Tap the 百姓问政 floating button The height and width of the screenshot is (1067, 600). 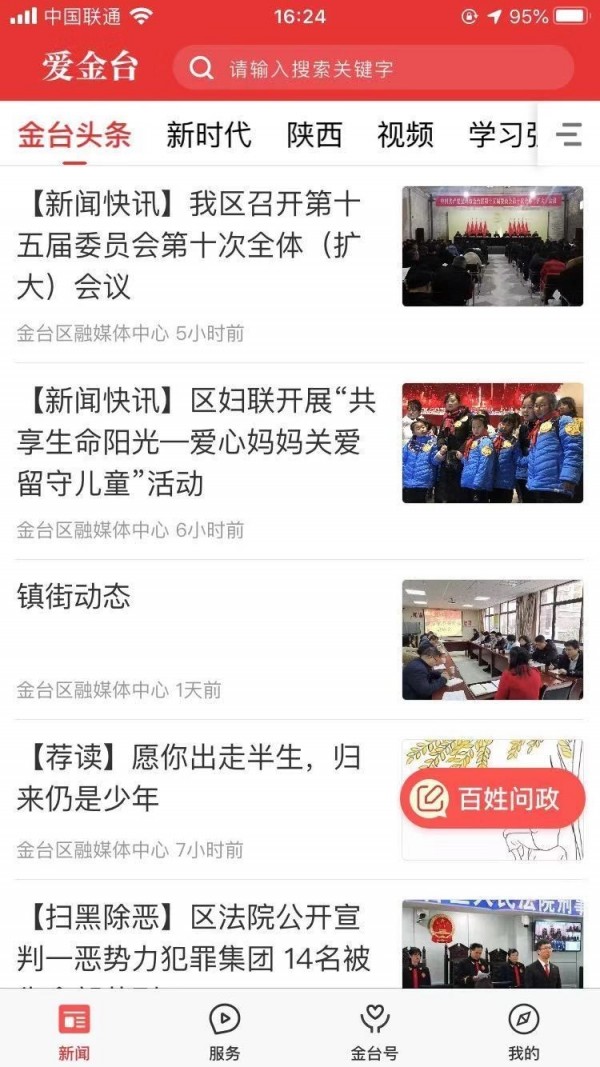(492, 798)
